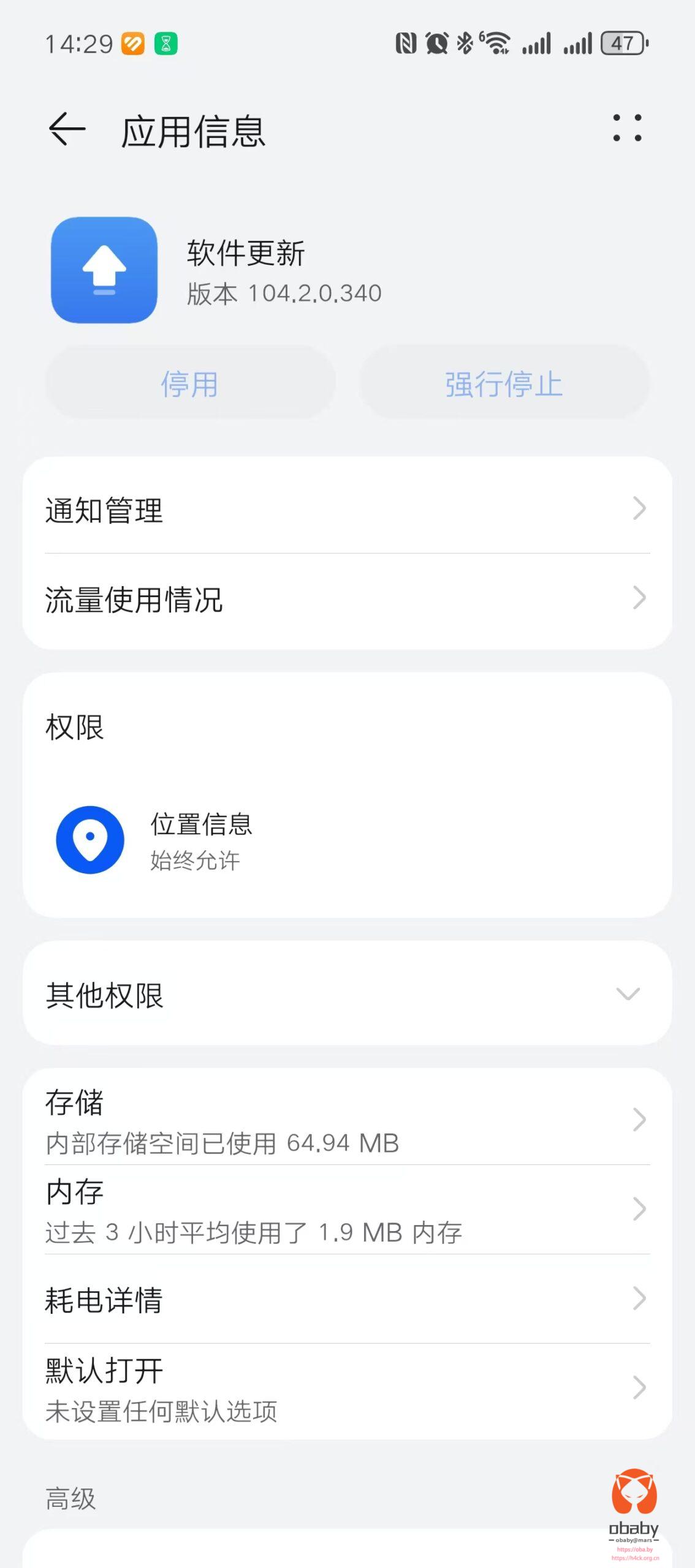This screenshot has height=1568, width=695.
Task: Open the four-dot overflow menu
Action: tap(627, 128)
